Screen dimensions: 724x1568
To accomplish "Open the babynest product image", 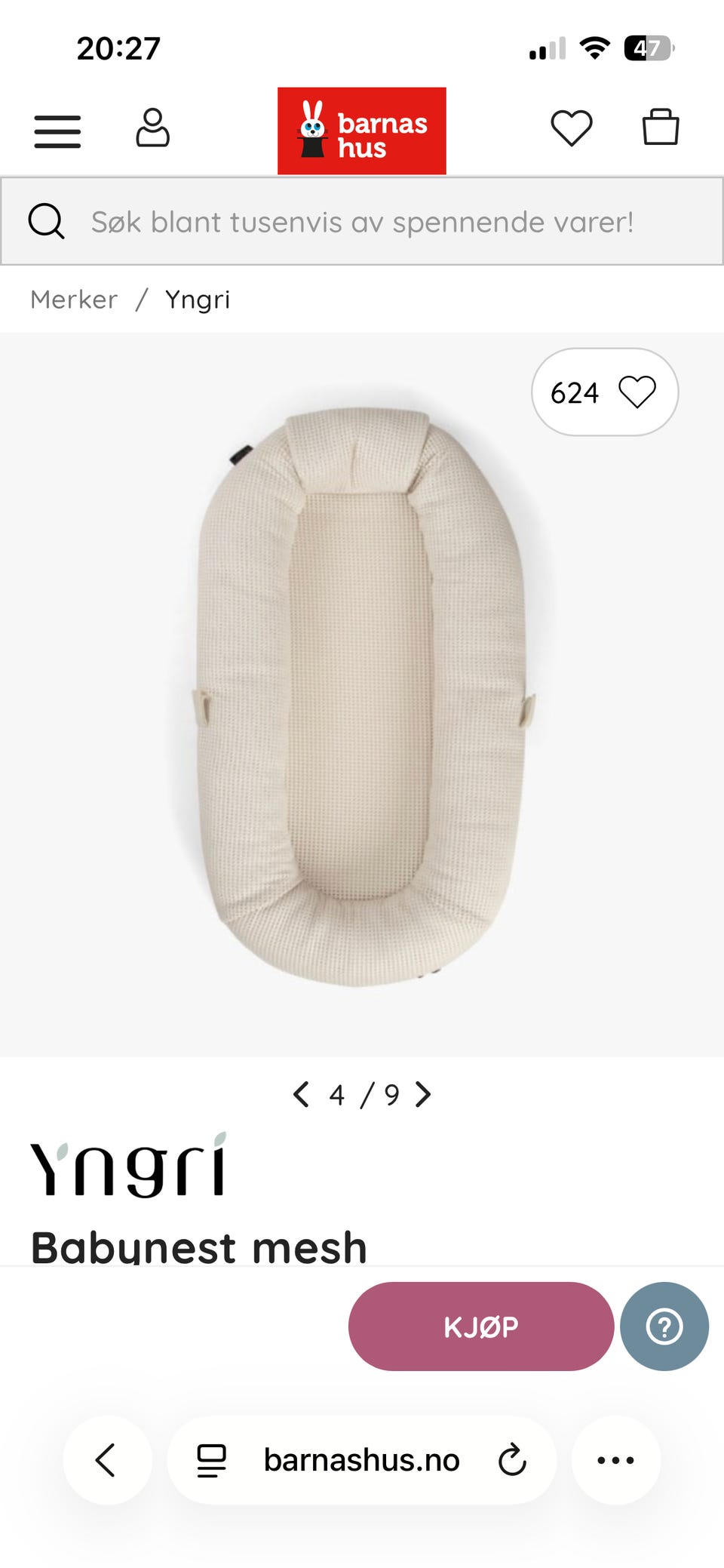I will tap(362, 694).
